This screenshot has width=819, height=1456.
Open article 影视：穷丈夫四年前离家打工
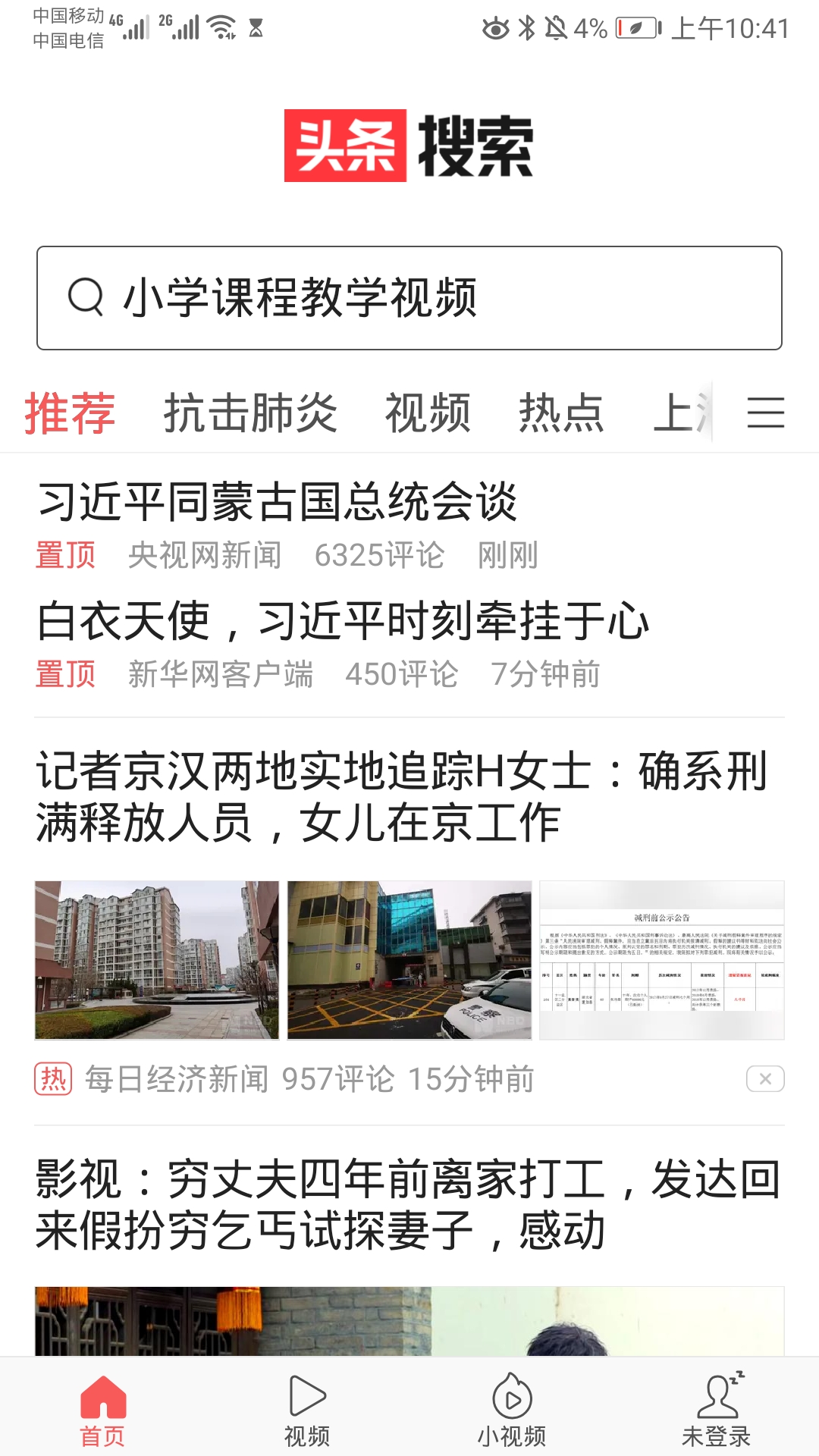click(408, 1203)
